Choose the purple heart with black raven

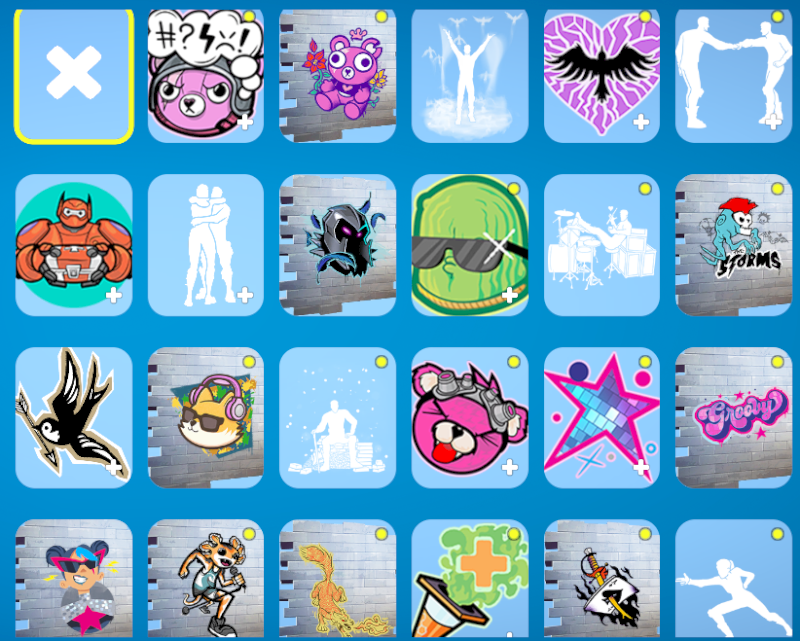pos(602,76)
